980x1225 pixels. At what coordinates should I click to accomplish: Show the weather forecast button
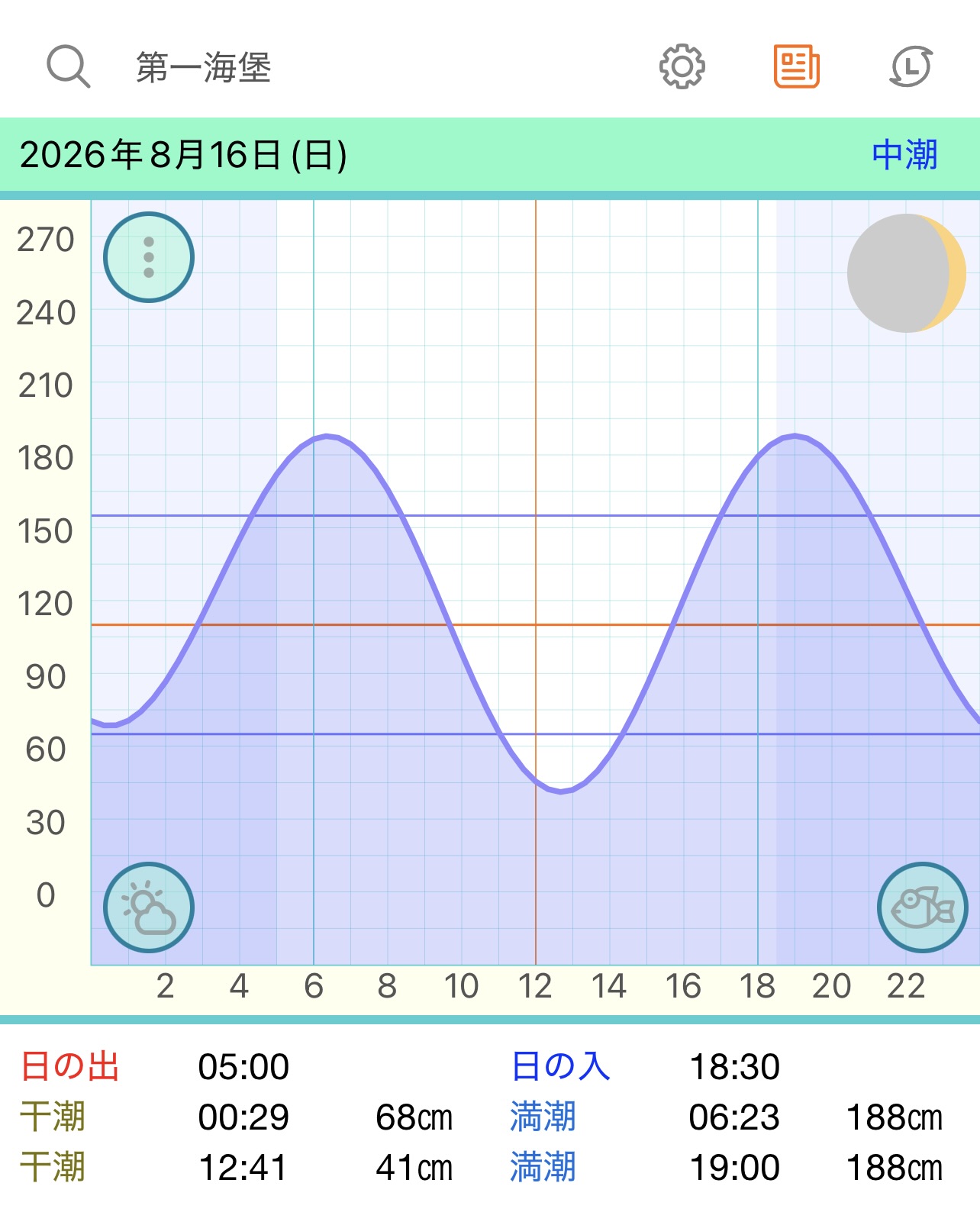149,907
